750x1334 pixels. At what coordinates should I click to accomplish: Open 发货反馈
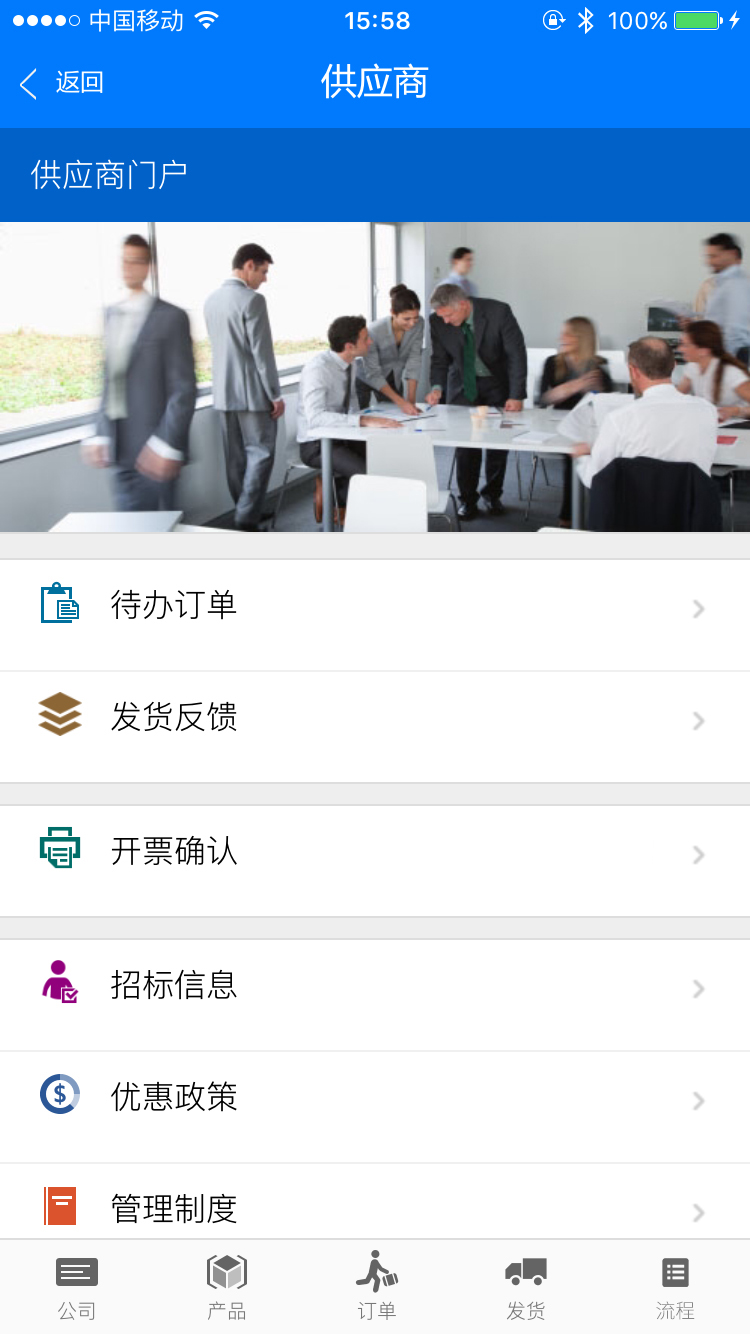[374, 719]
